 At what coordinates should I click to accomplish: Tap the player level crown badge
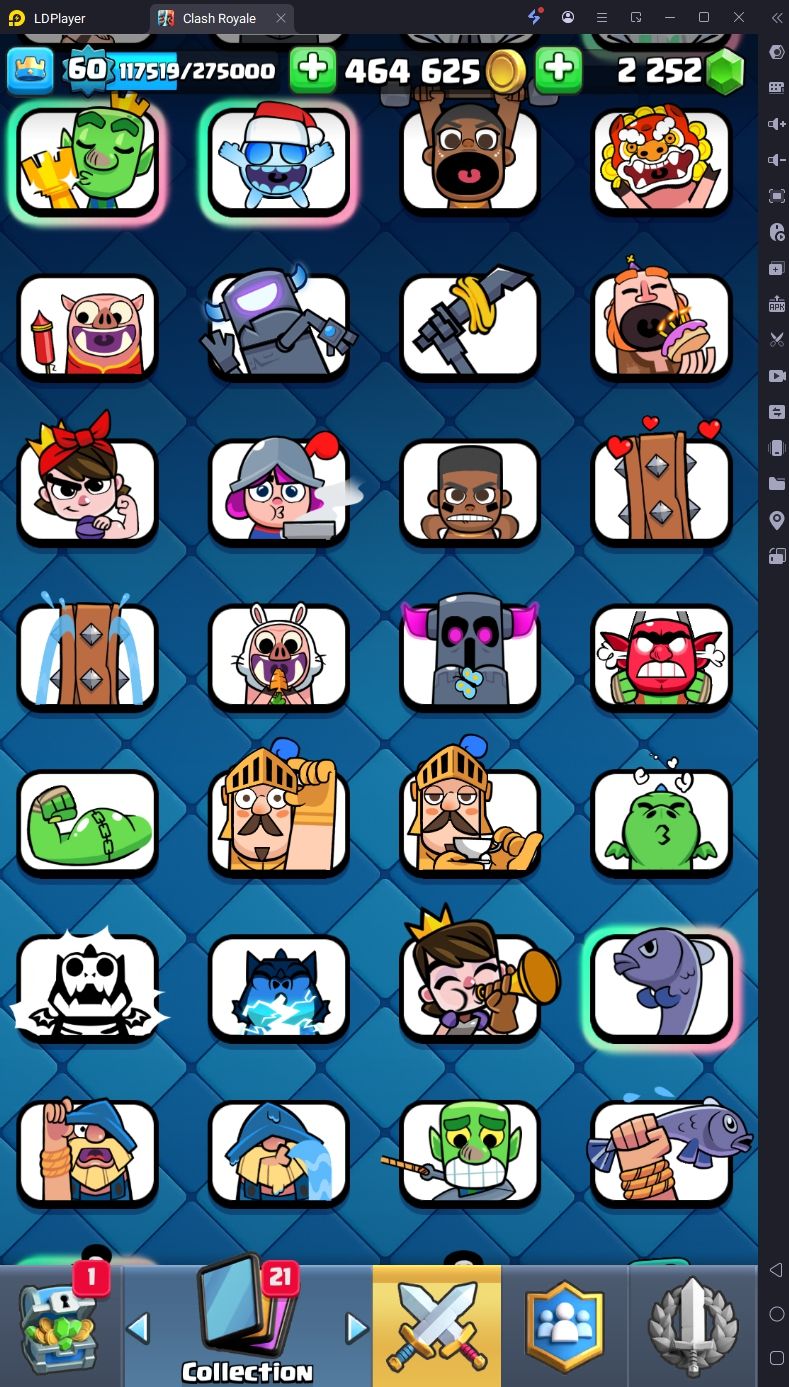pyautogui.click(x=30, y=69)
